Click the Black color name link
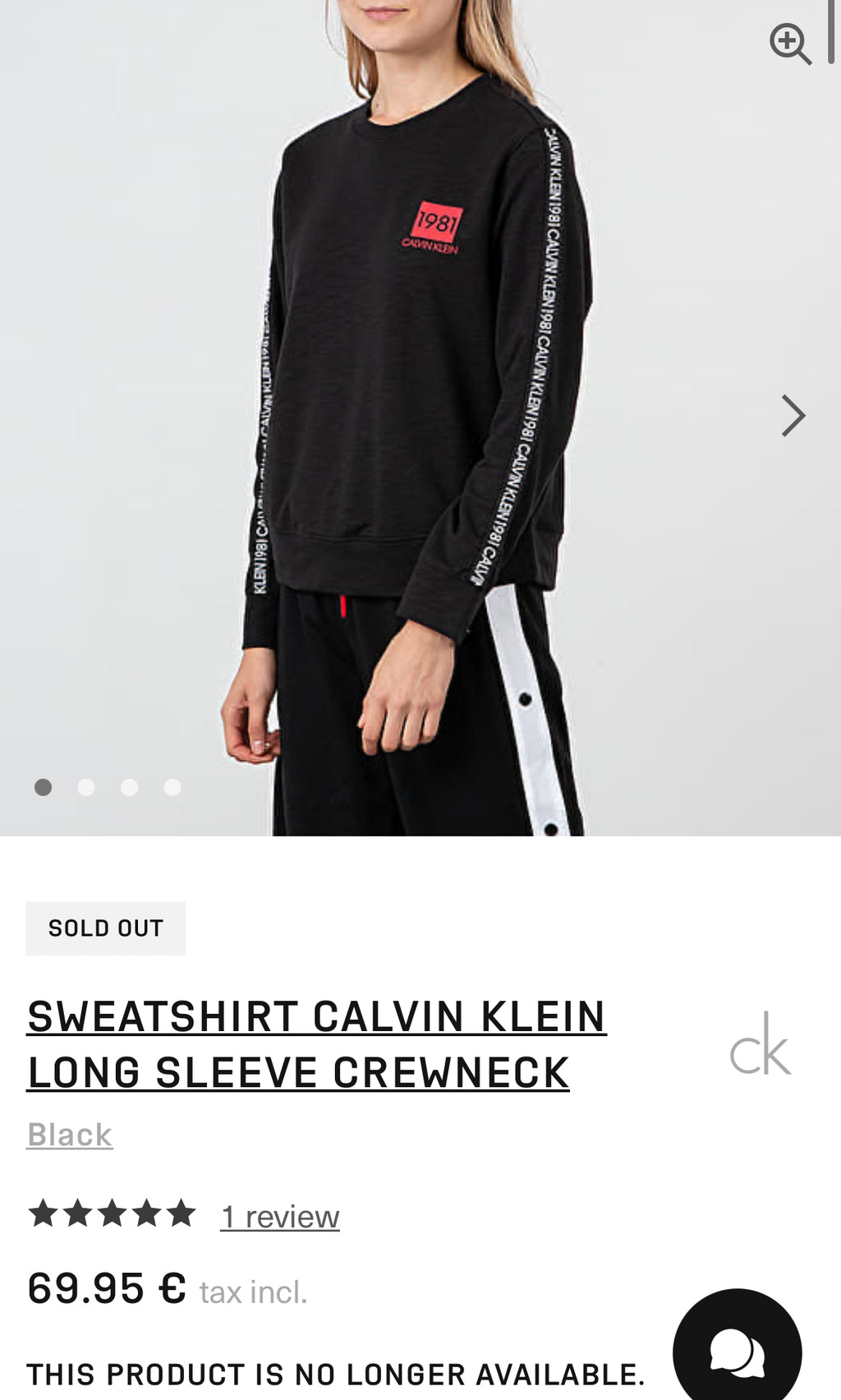This screenshot has height=1400, width=841. click(68, 1135)
